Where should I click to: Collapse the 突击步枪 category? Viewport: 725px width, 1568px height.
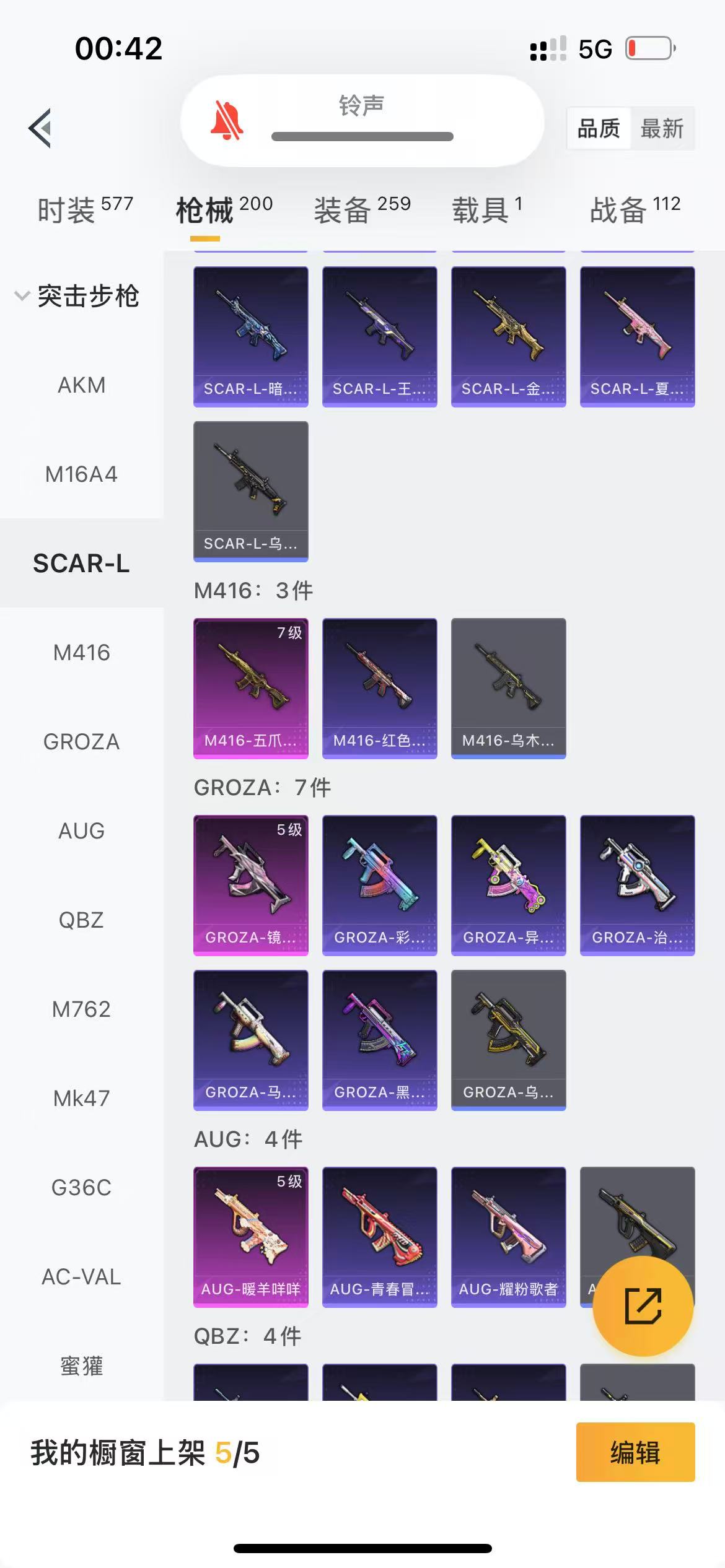coord(77,296)
